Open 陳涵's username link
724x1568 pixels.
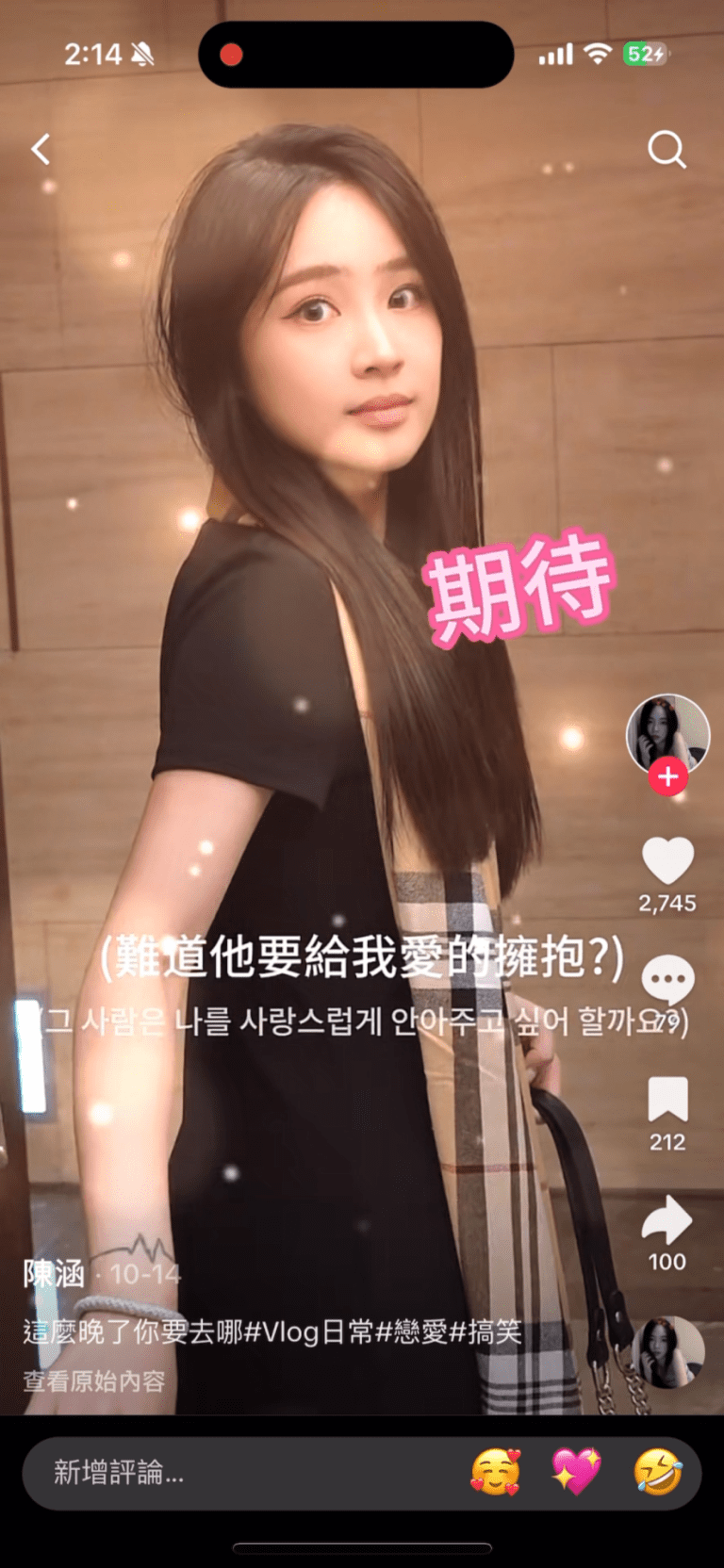54,1275
